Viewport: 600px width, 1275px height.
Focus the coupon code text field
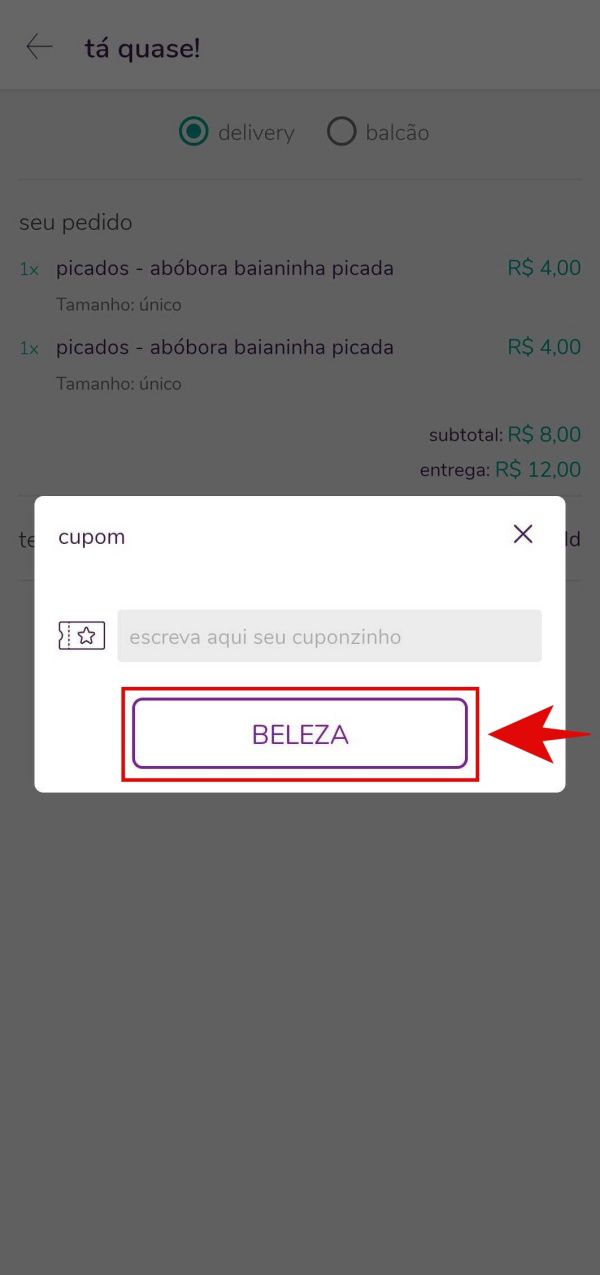(x=329, y=636)
